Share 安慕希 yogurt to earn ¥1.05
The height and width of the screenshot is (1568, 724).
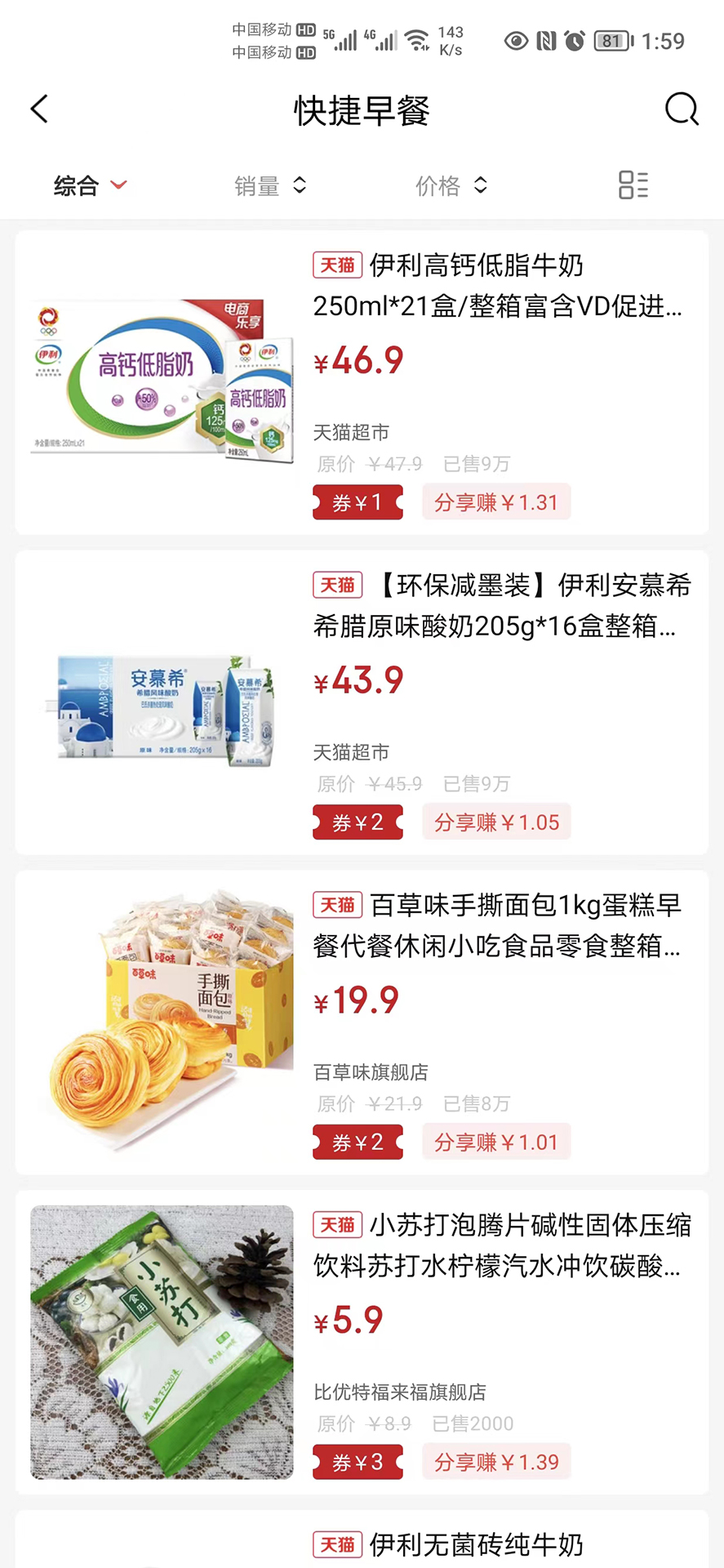tap(496, 822)
